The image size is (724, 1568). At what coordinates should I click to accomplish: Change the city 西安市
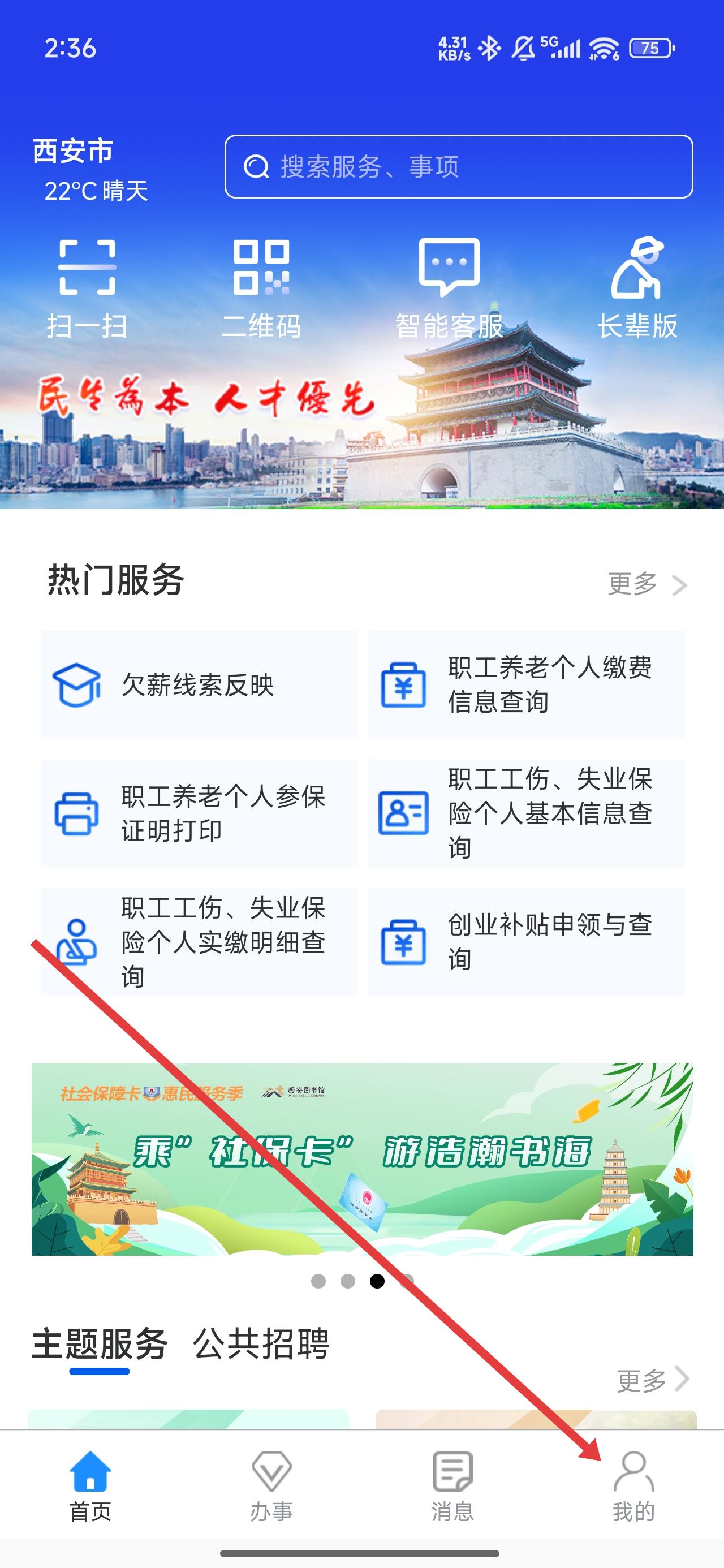click(73, 151)
